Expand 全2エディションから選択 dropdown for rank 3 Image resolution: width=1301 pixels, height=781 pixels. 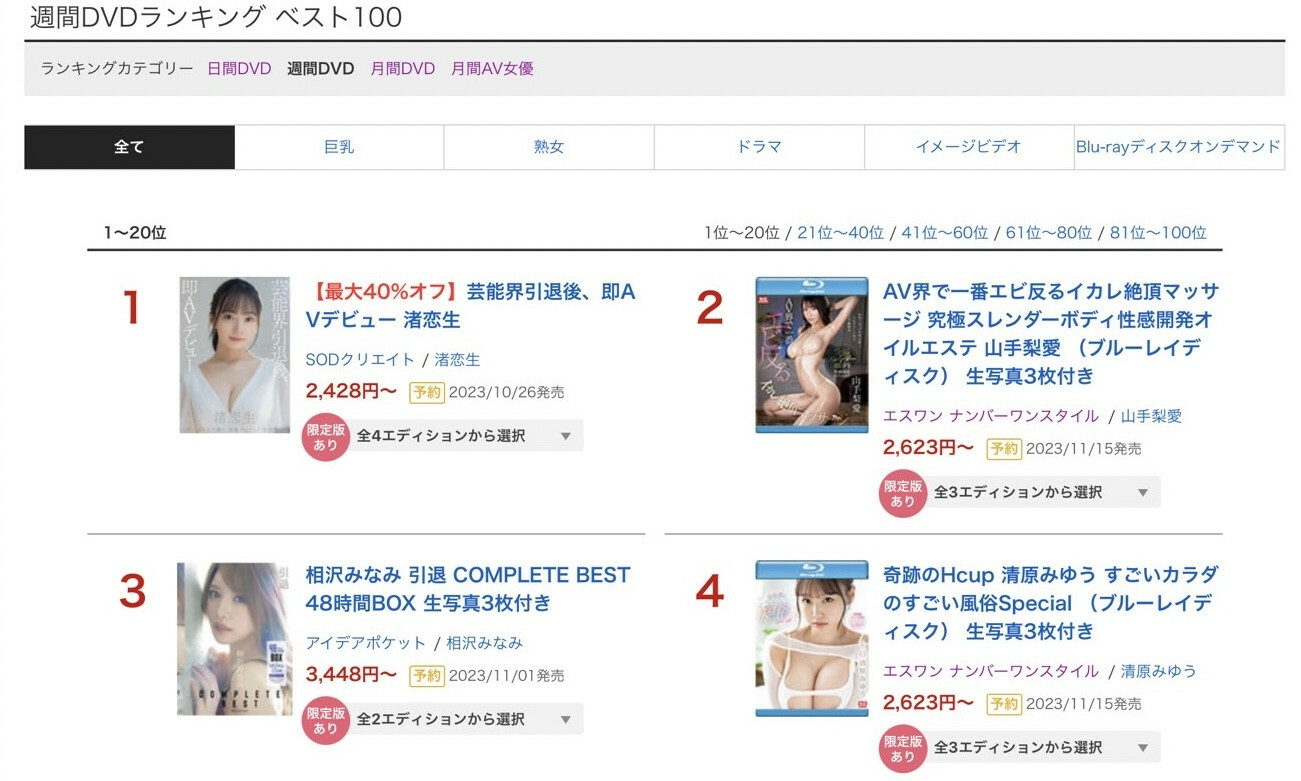pos(464,719)
